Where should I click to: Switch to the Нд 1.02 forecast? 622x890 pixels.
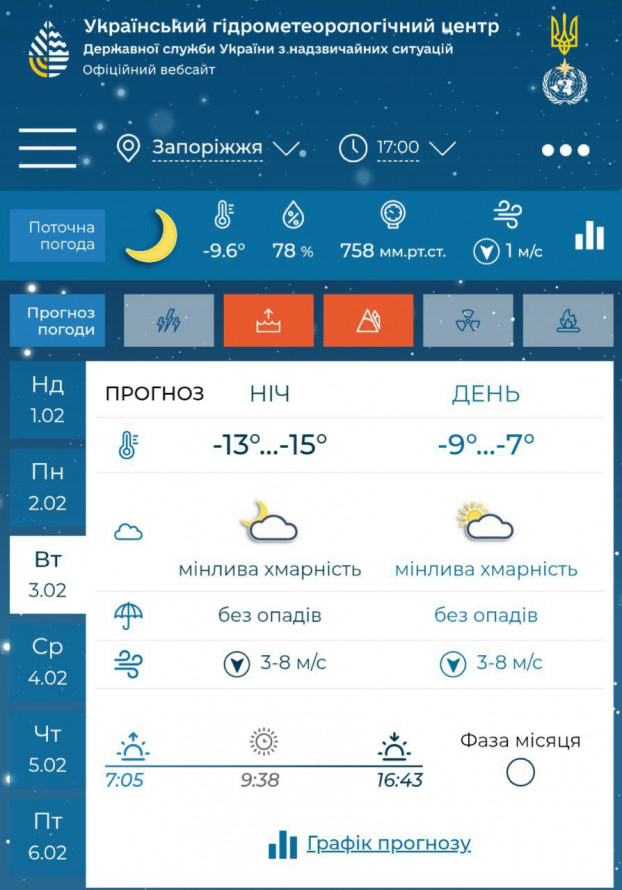(47, 400)
